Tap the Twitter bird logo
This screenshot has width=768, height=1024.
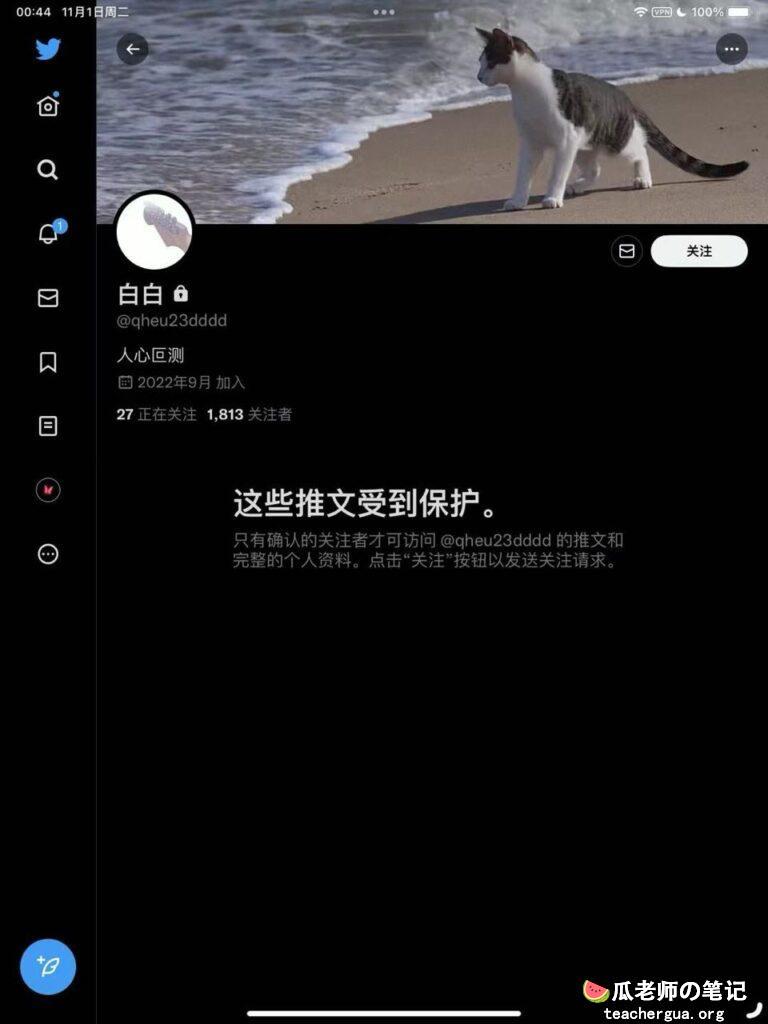[x=48, y=48]
